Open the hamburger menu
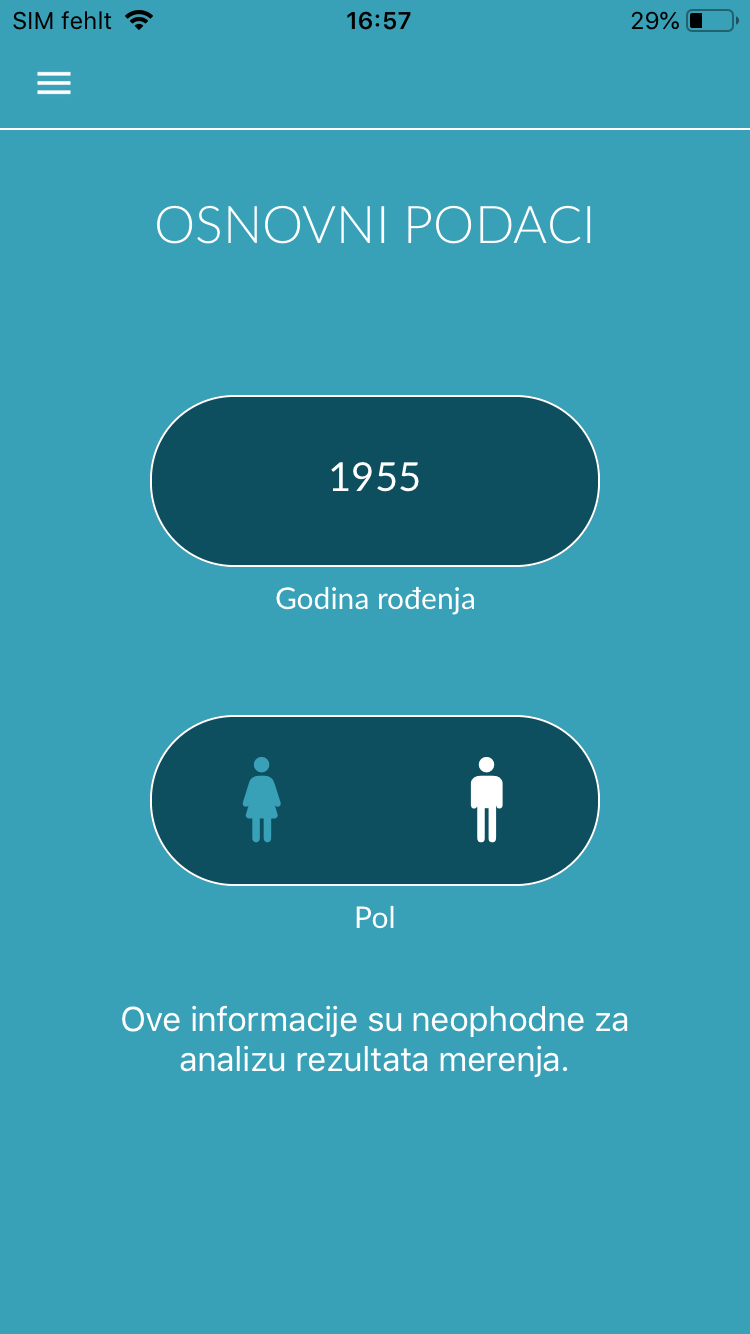Image resolution: width=750 pixels, height=1334 pixels. tap(54, 83)
